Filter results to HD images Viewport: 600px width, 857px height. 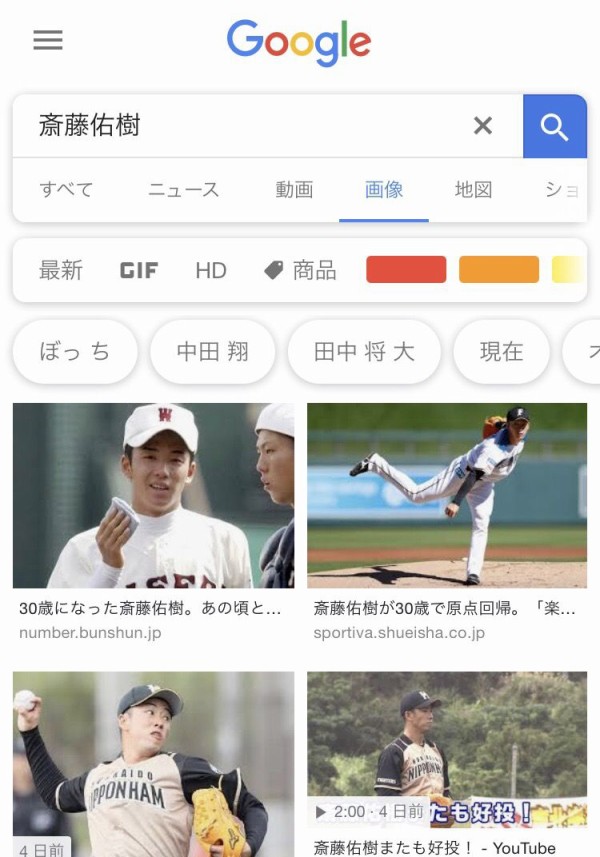[210, 270]
